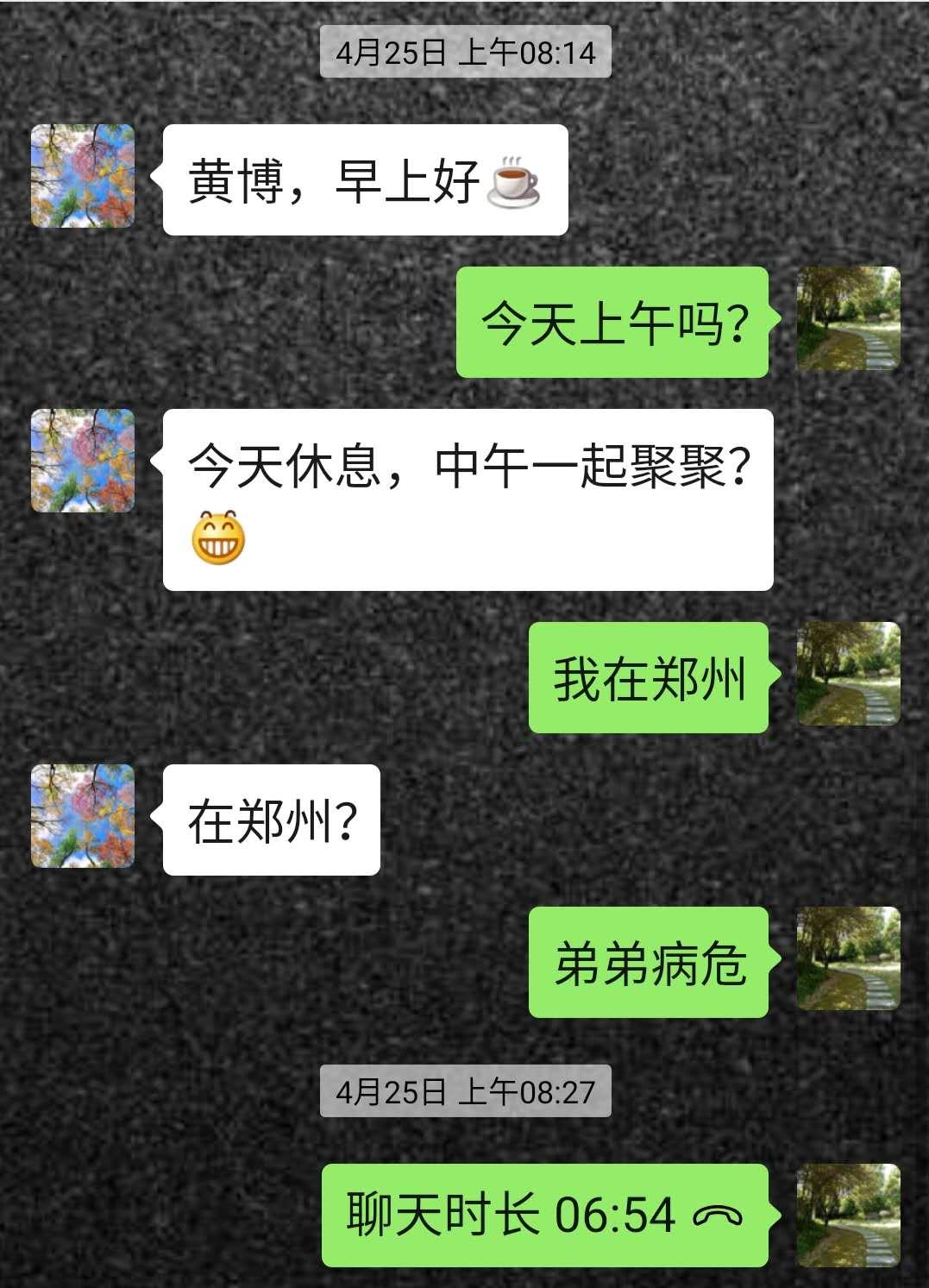Open the contact avatar beside "黄博，早上好"
This screenshot has width=929, height=1288.
pyautogui.click(x=83, y=176)
